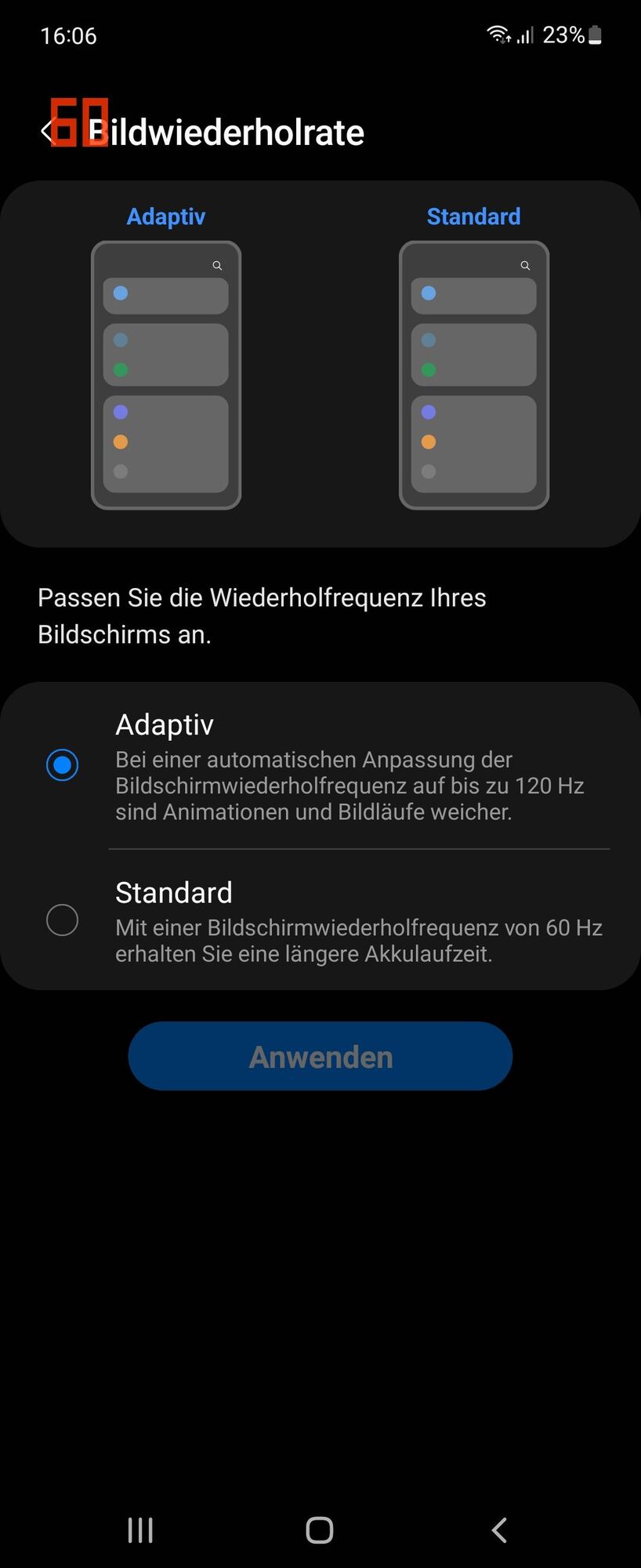Tap the Anwenden button
This screenshot has height=1568, width=641.
(x=320, y=1056)
